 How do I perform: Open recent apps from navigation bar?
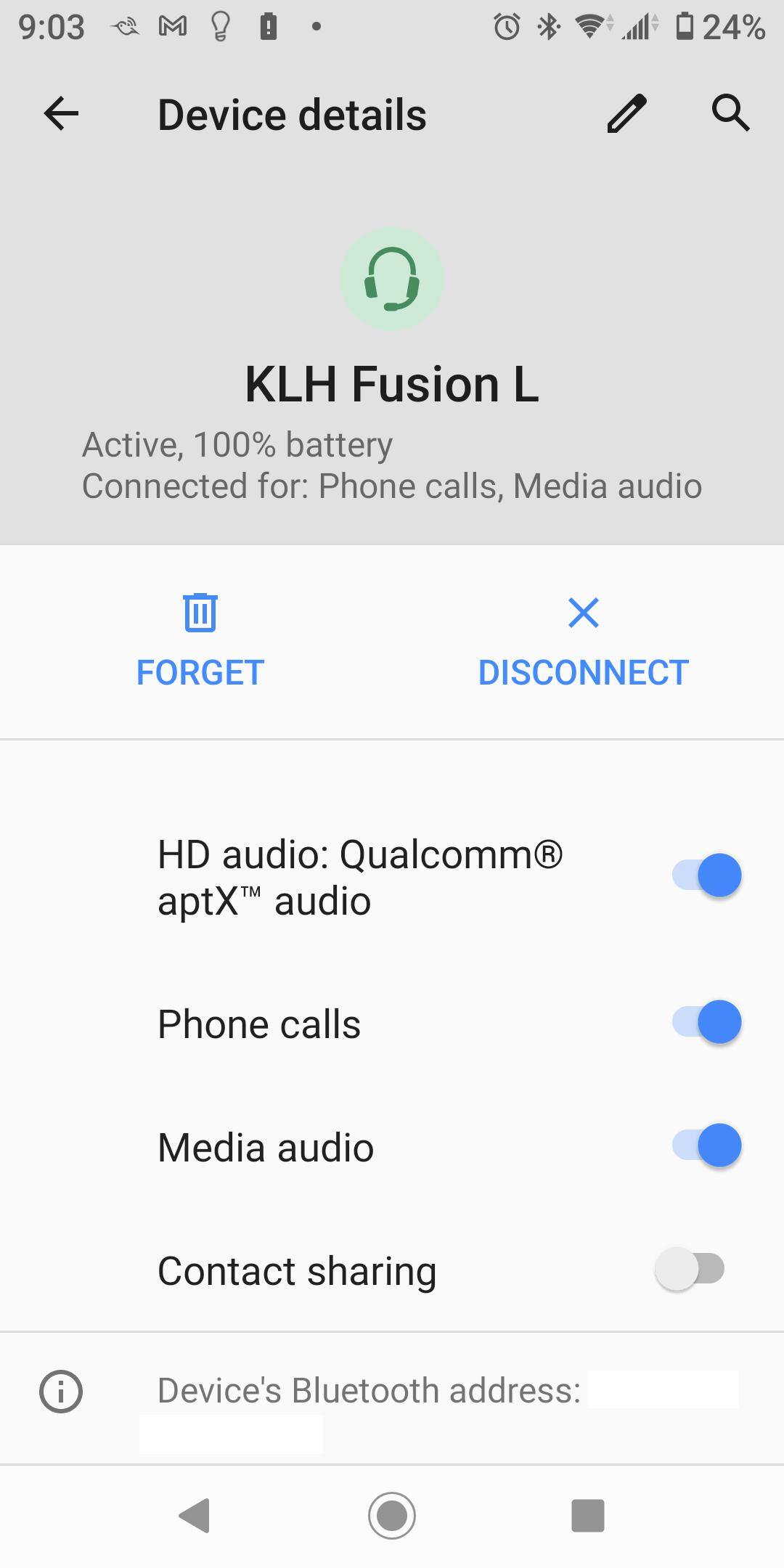tap(587, 1516)
